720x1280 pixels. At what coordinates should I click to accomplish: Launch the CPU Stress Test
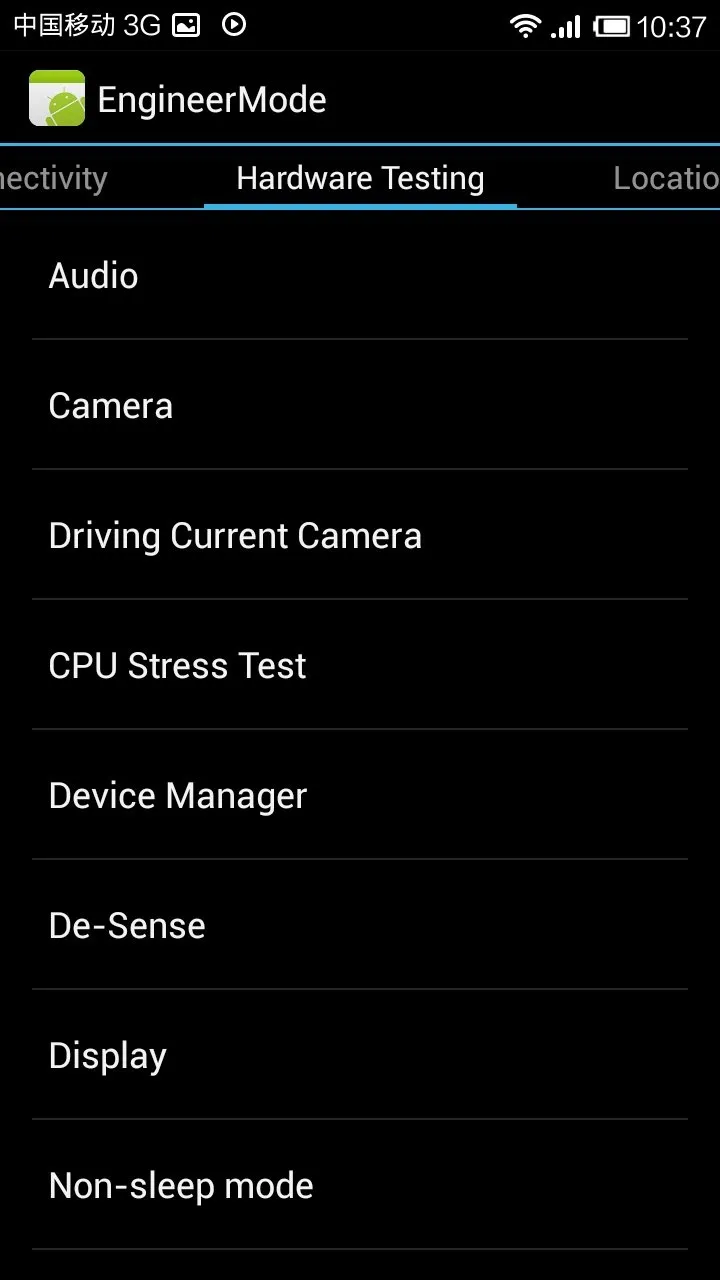360,665
